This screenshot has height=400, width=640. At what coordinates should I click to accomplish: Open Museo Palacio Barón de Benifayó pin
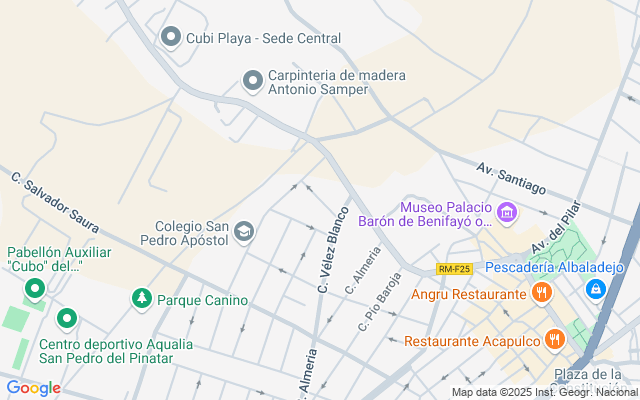(x=507, y=212)
